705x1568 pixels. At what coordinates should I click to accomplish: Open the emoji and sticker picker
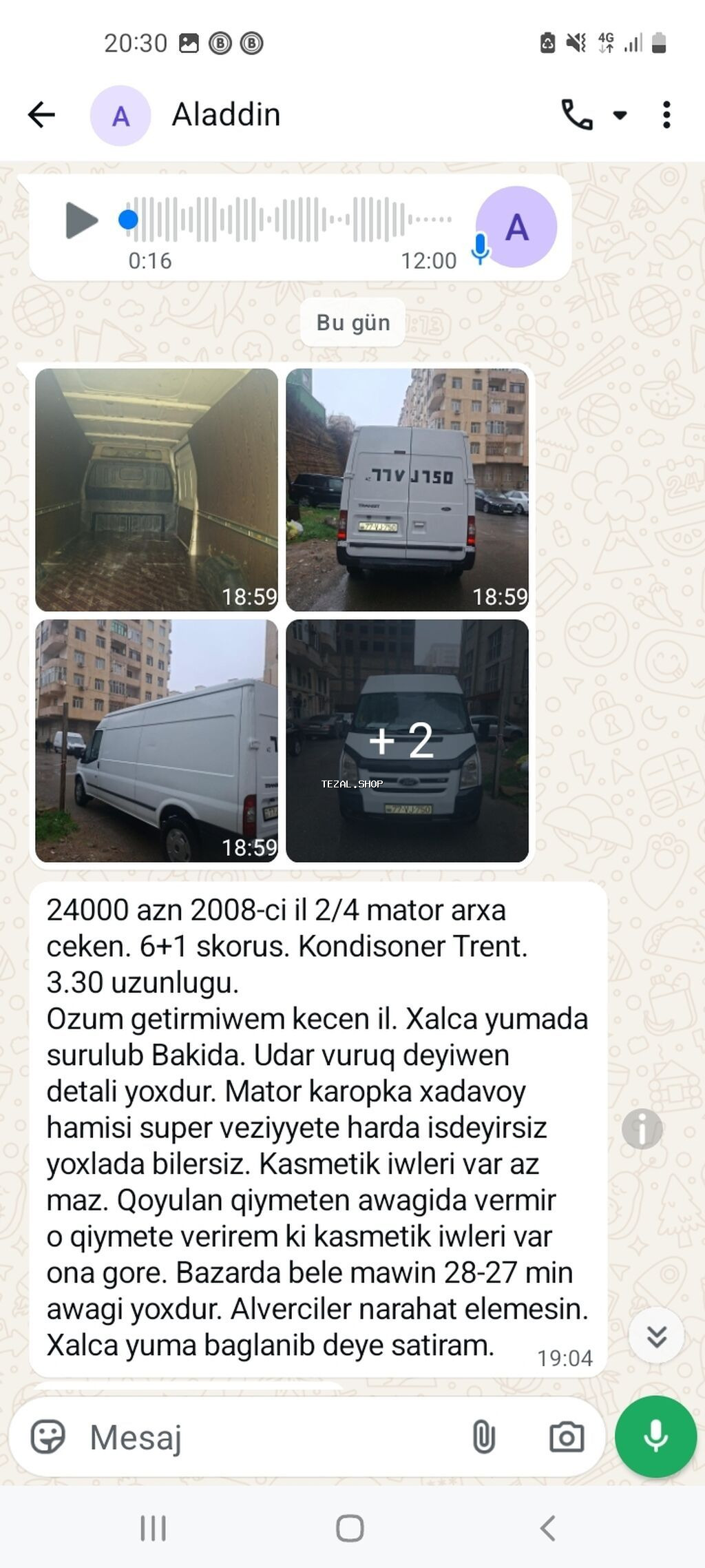(x=48, y=1437)
